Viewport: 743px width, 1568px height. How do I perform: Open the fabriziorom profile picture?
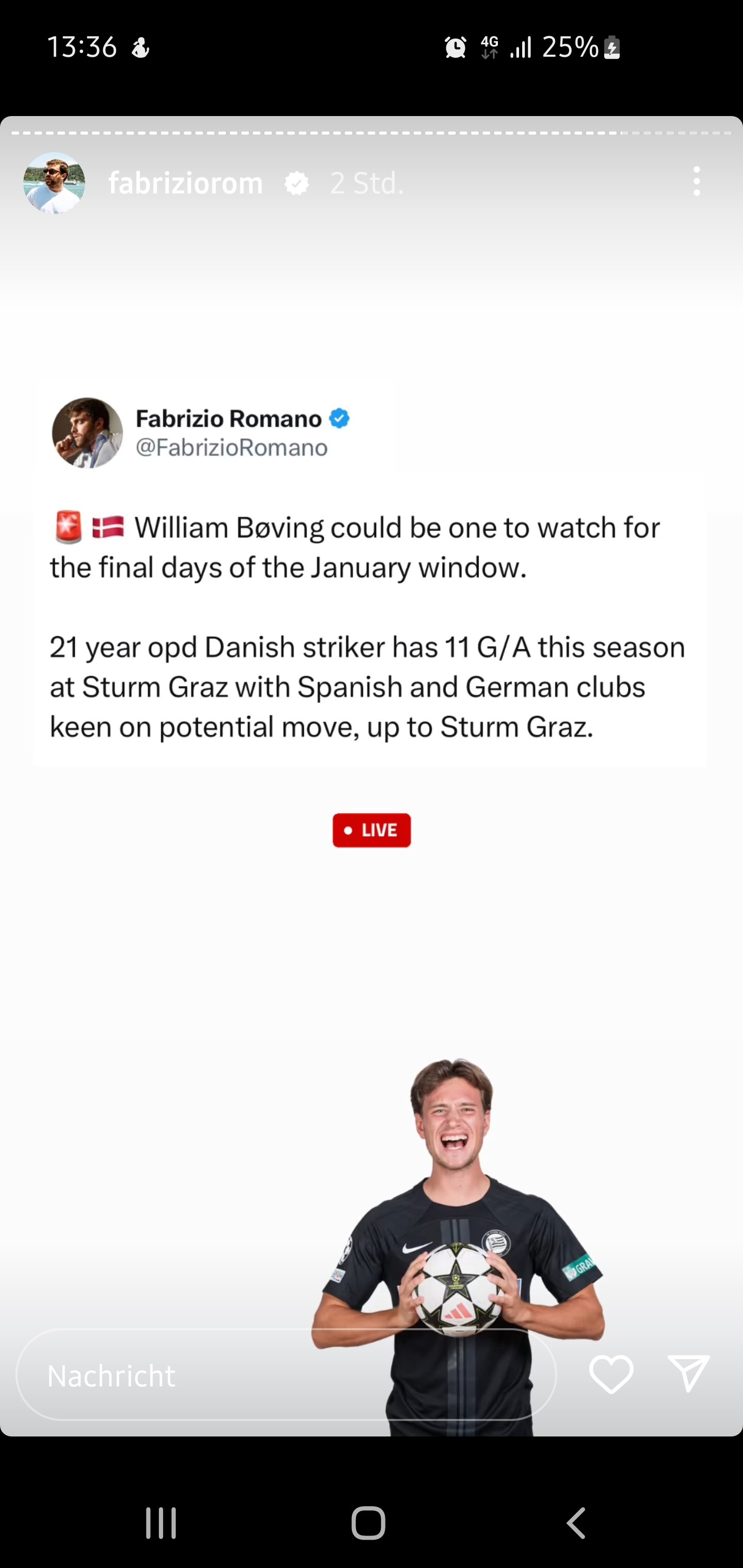coord(54,183)
